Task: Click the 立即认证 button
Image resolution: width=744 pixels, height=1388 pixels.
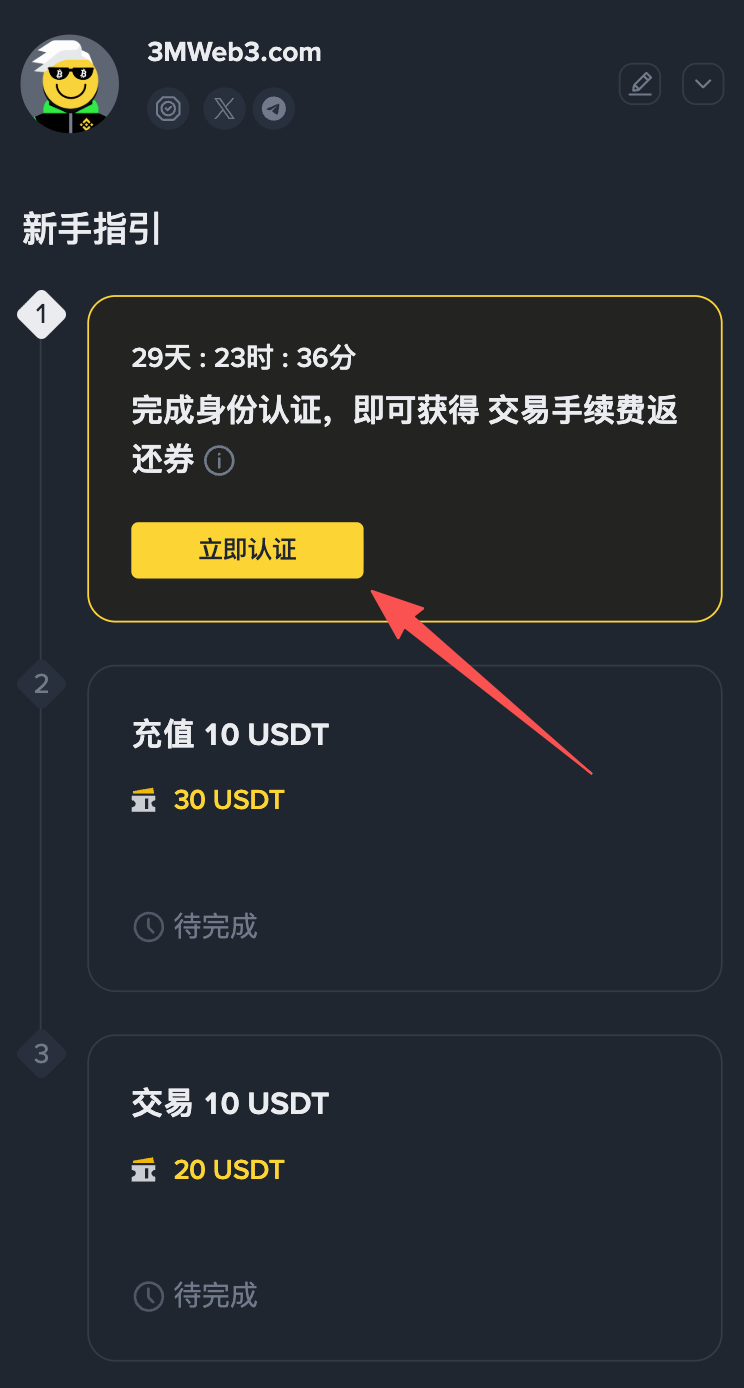Action: pos(247,550)
